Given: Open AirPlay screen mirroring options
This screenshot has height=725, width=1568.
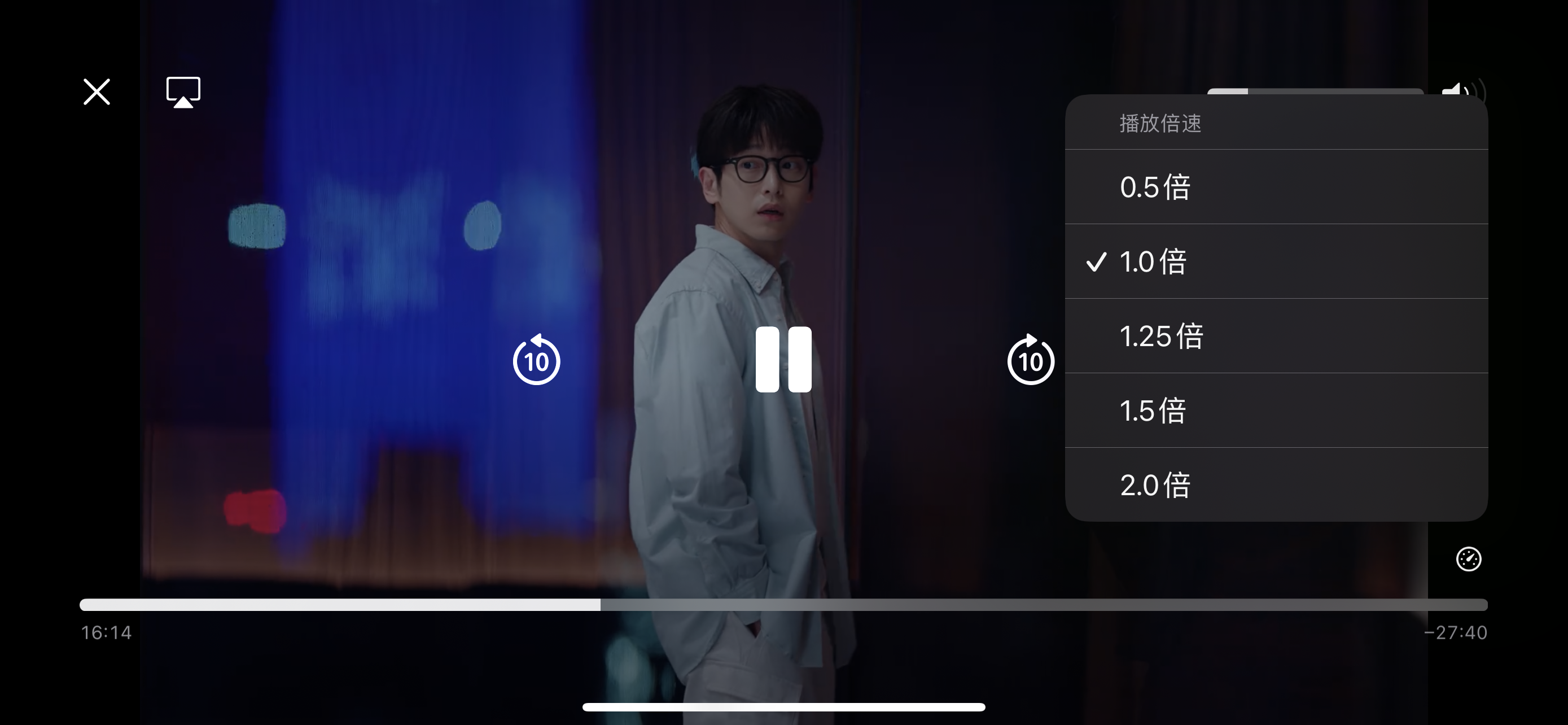Looking at the screenshot, I should [183, 93].
